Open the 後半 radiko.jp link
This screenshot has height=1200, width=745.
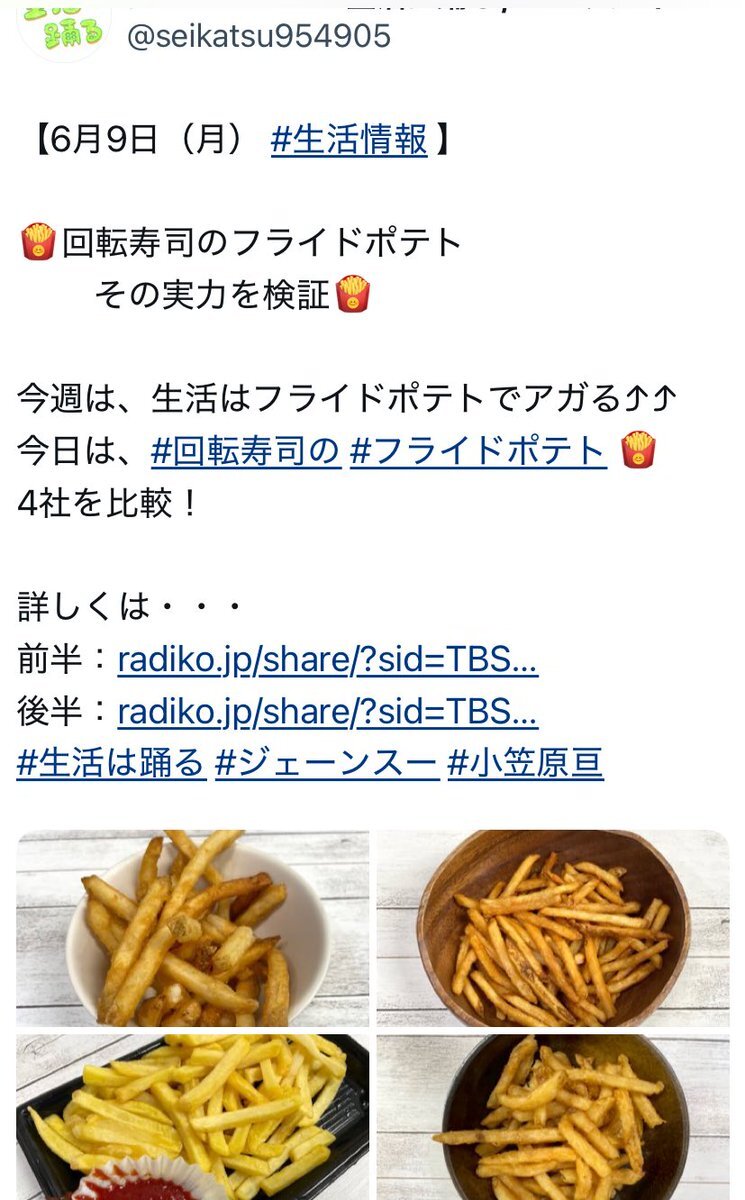328,712
